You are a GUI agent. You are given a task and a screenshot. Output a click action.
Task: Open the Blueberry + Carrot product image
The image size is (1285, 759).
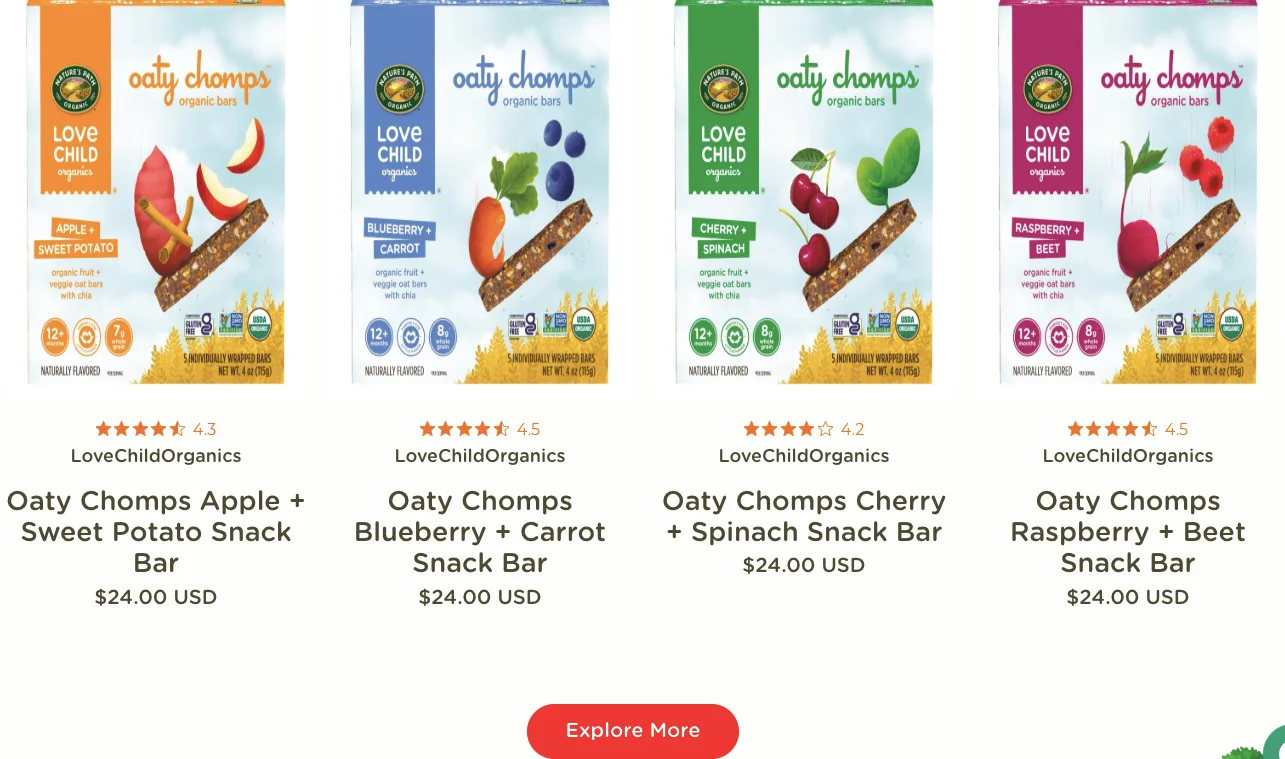[480, 190]
